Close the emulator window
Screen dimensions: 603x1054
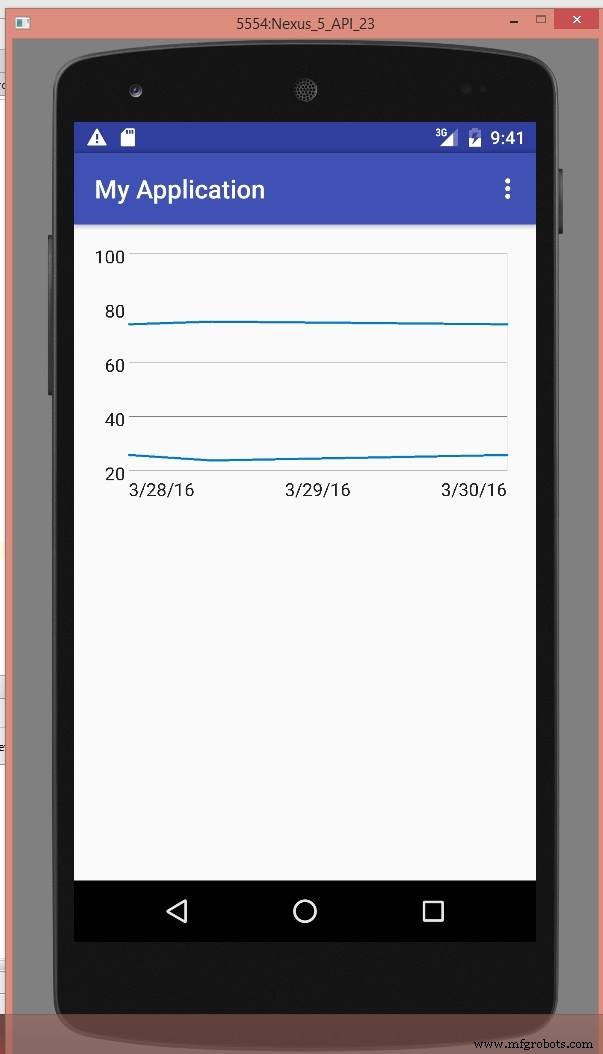577,19
